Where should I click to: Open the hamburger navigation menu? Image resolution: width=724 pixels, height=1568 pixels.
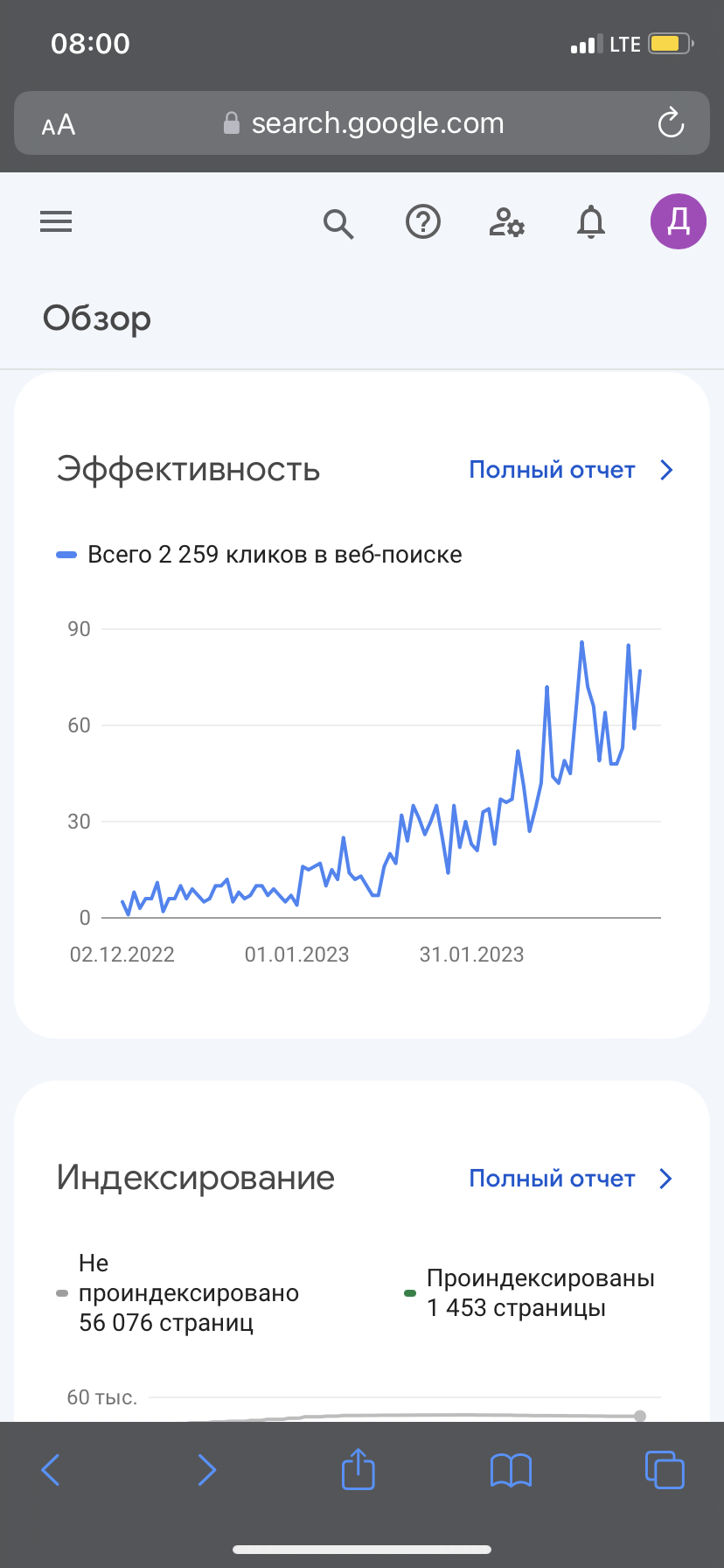coord(56,222)
